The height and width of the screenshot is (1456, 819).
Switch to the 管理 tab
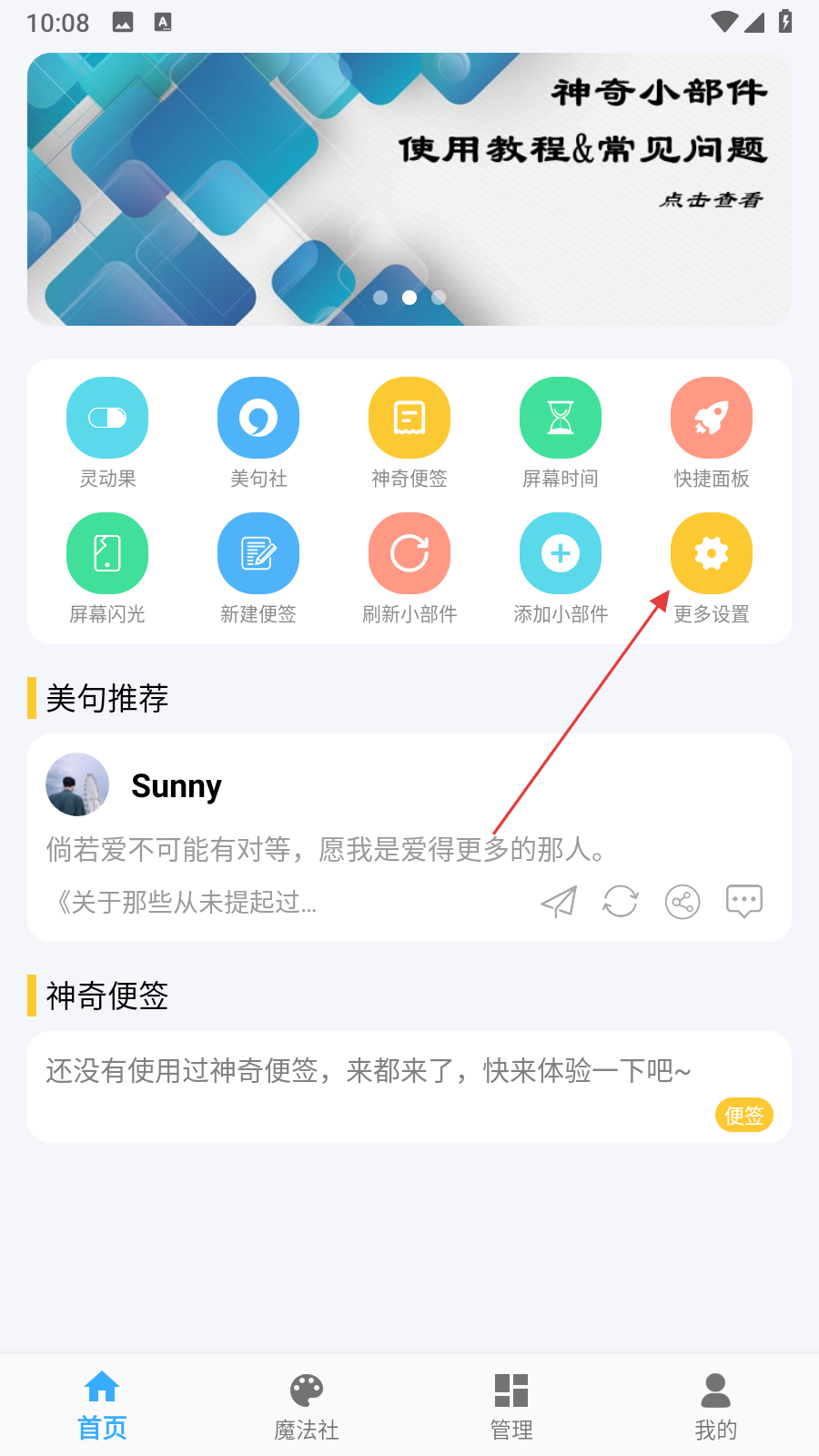[511, 1407]
